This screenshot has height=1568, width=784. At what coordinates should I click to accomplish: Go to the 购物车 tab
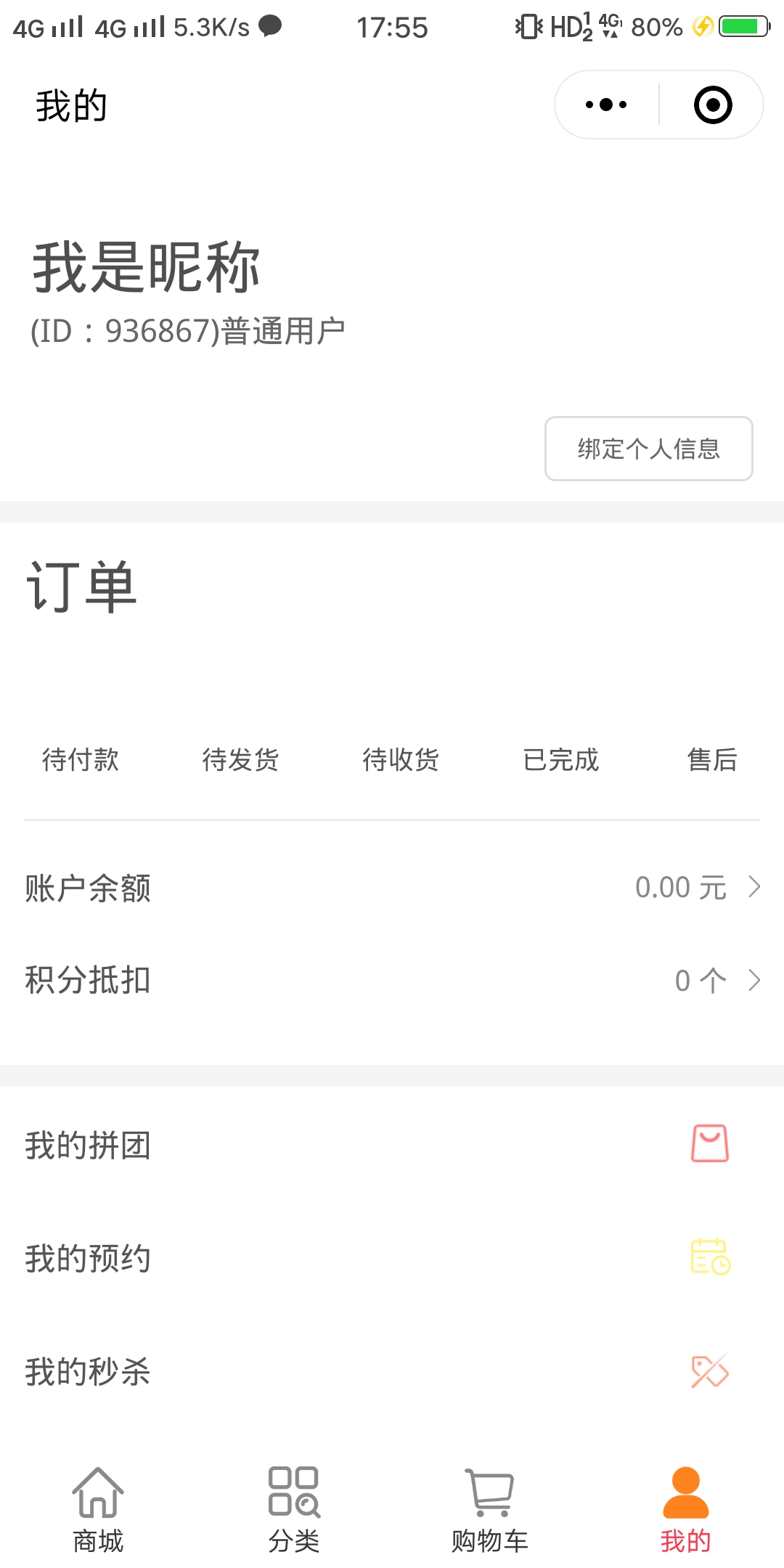(490, 1510)
